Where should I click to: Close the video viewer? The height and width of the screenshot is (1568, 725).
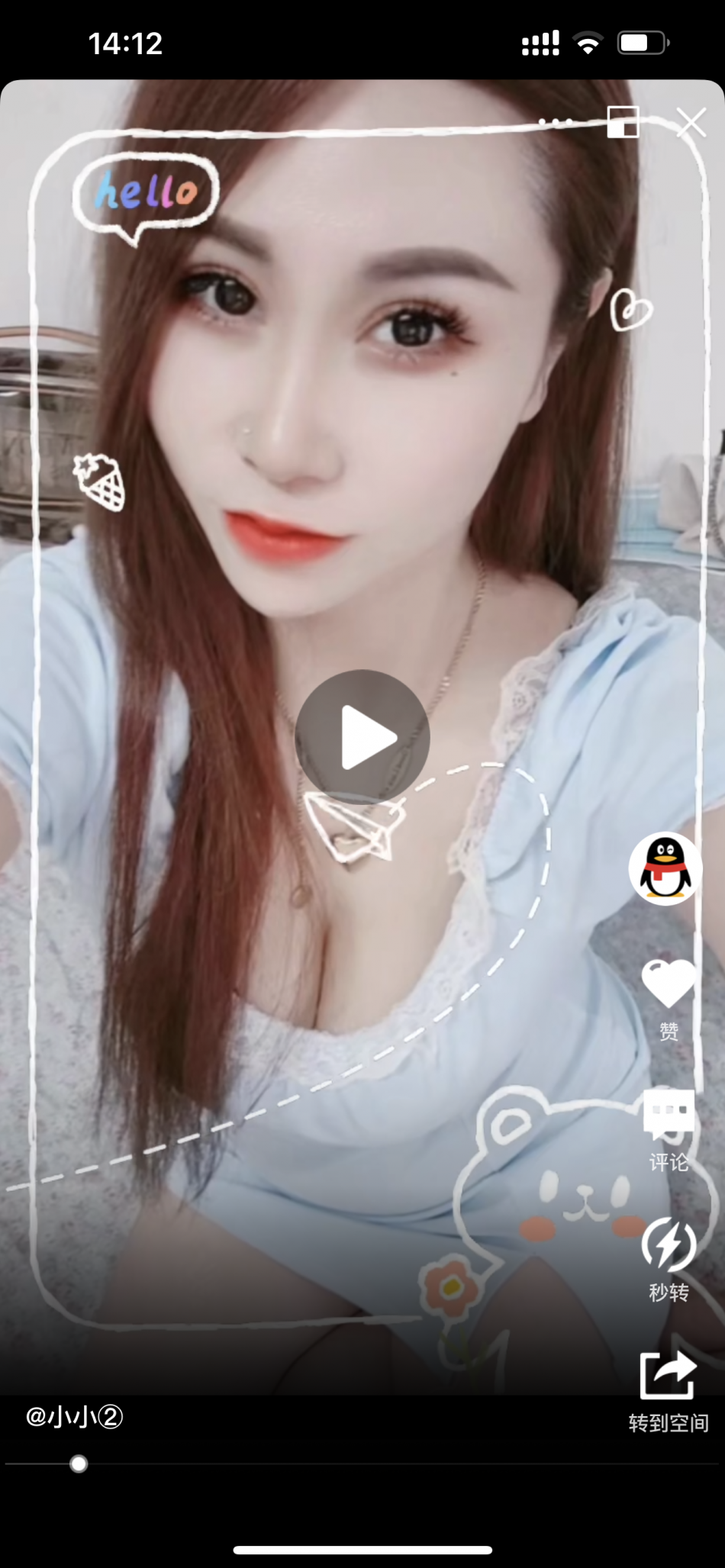[691, 122]
